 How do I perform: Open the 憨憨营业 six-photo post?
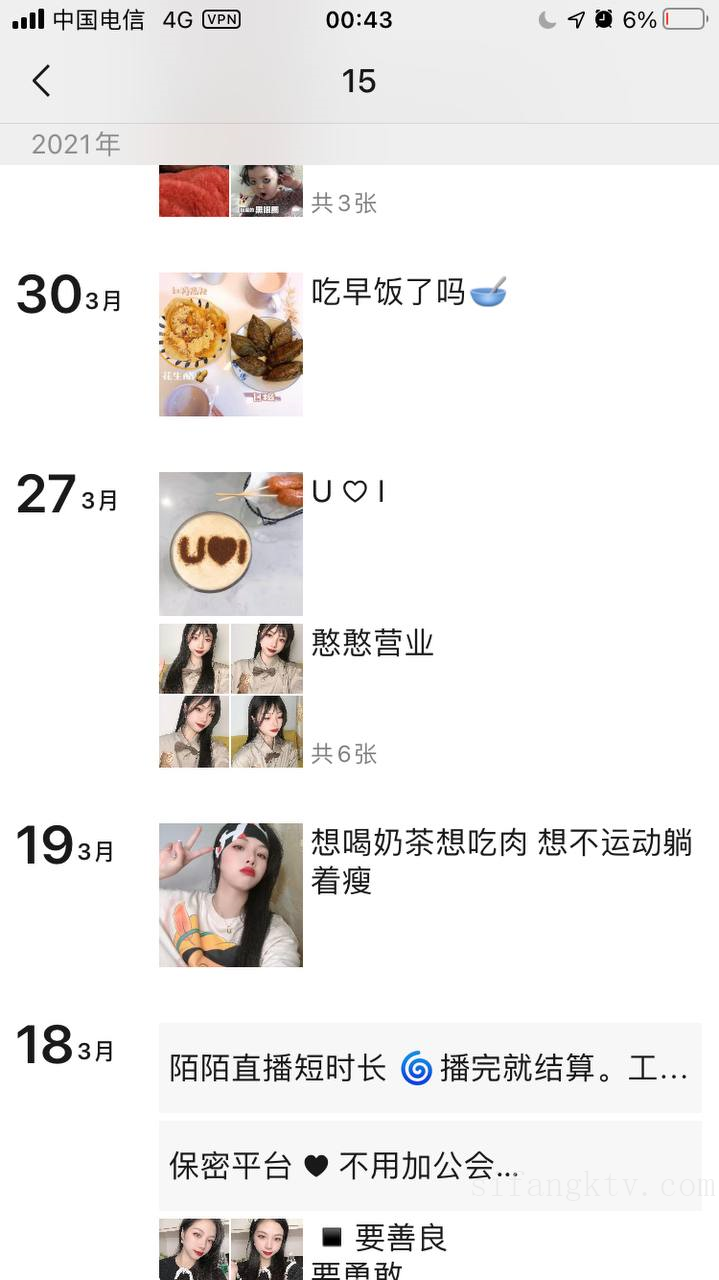coord(231,696)
